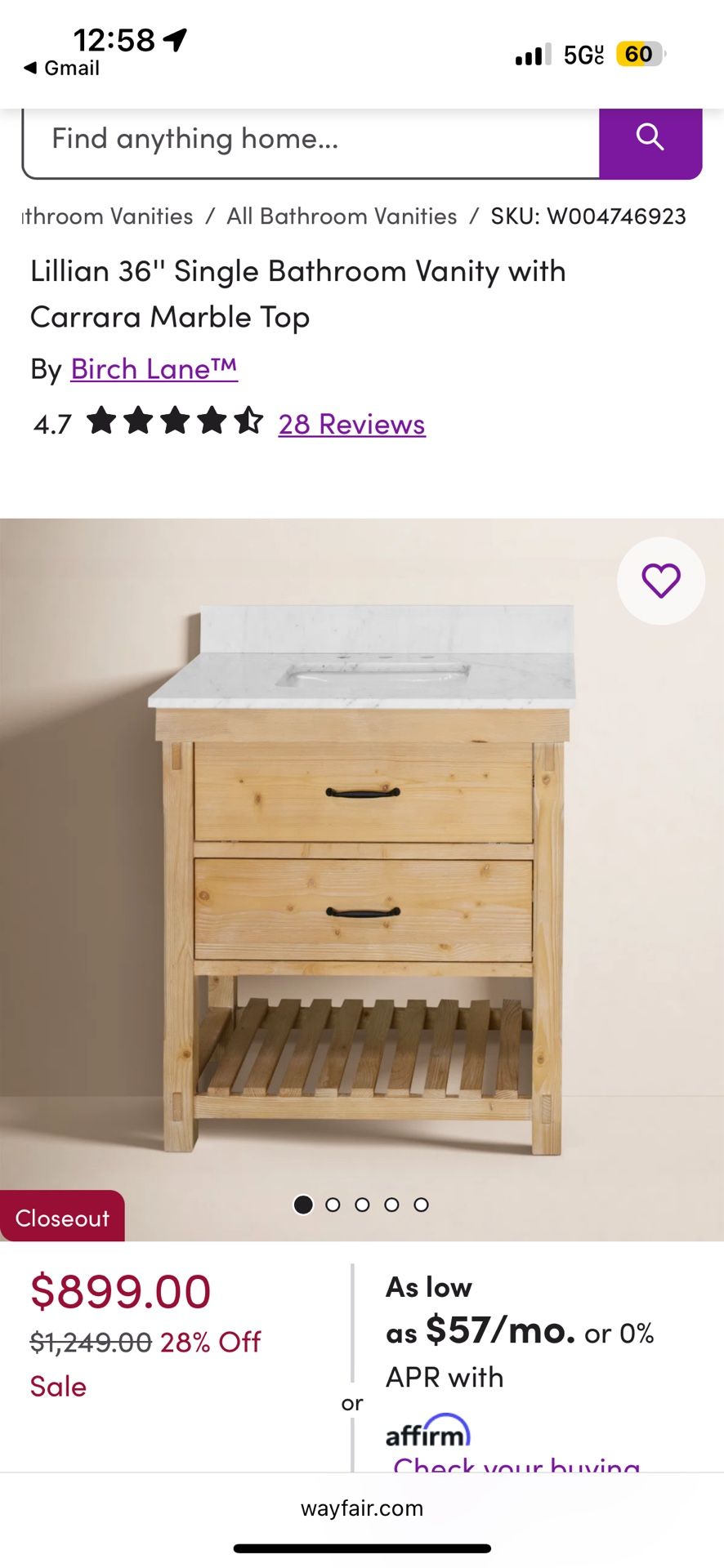
Task: Tap the Check your buying power link
Action: click(x=516, y=1463)
